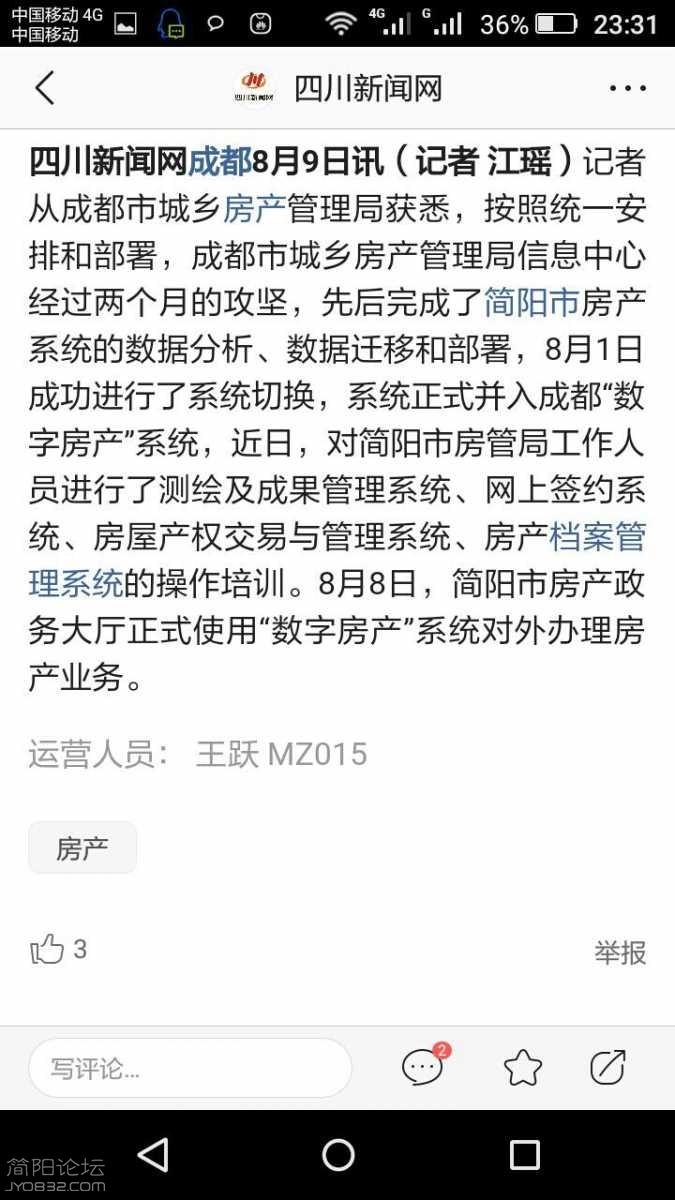Report the article via 举报
This screenshot has width=675, height=1200.
click(620, 952)
